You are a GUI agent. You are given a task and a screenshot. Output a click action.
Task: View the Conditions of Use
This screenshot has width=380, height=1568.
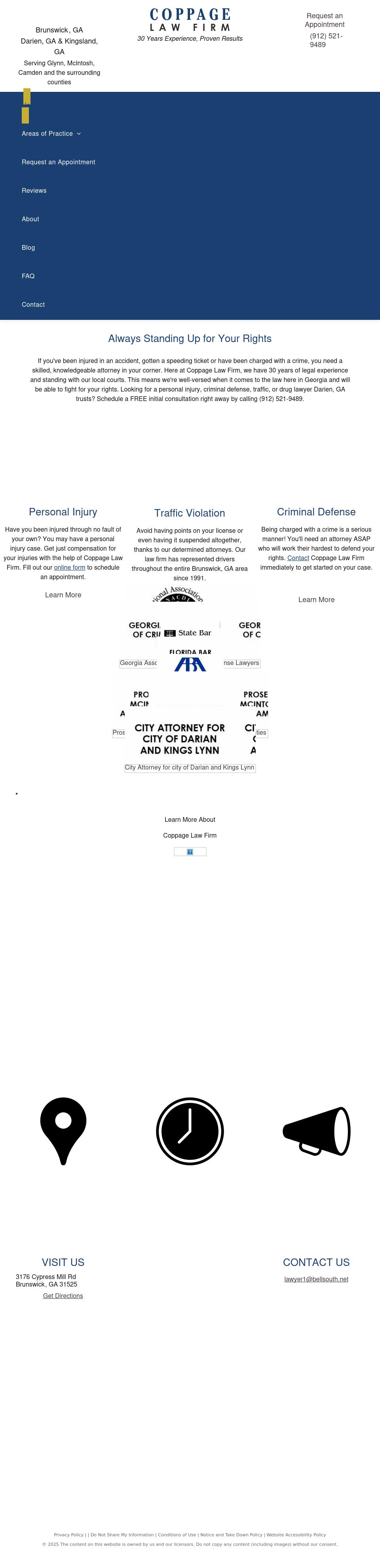pyautogui.click(x=177, y=1534)
